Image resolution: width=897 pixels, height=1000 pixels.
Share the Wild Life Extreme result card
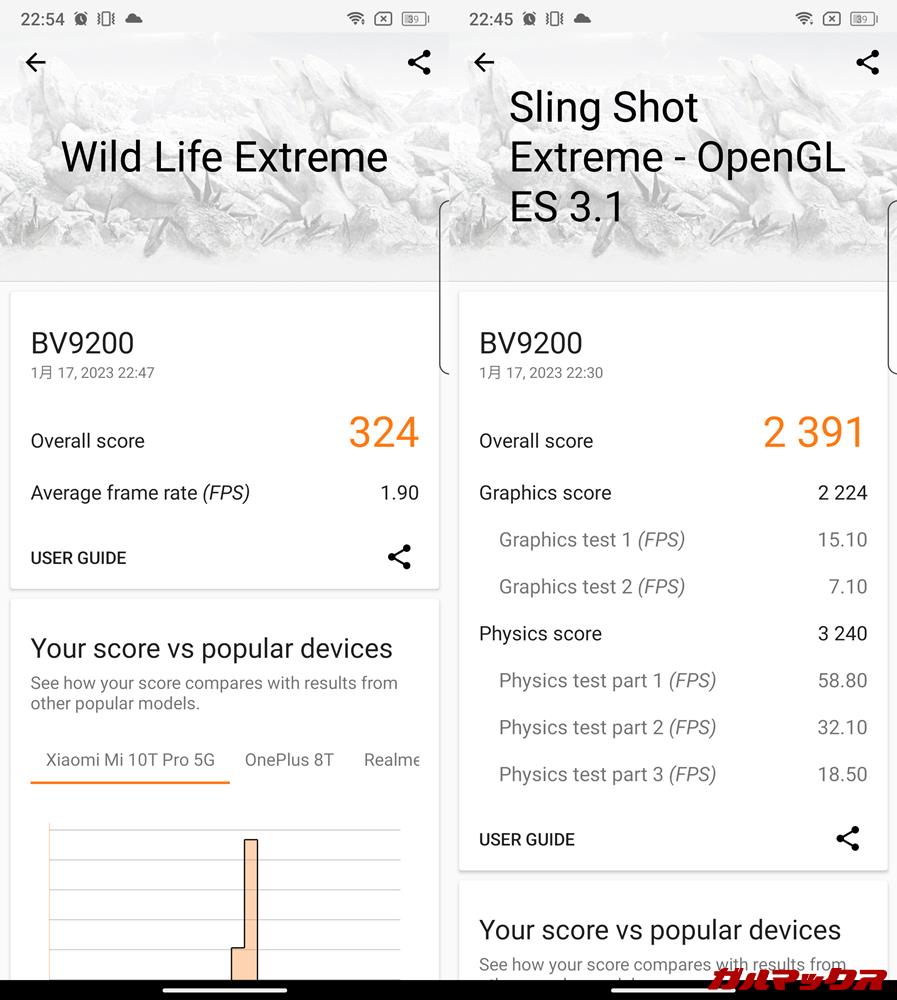pos(399,557)
